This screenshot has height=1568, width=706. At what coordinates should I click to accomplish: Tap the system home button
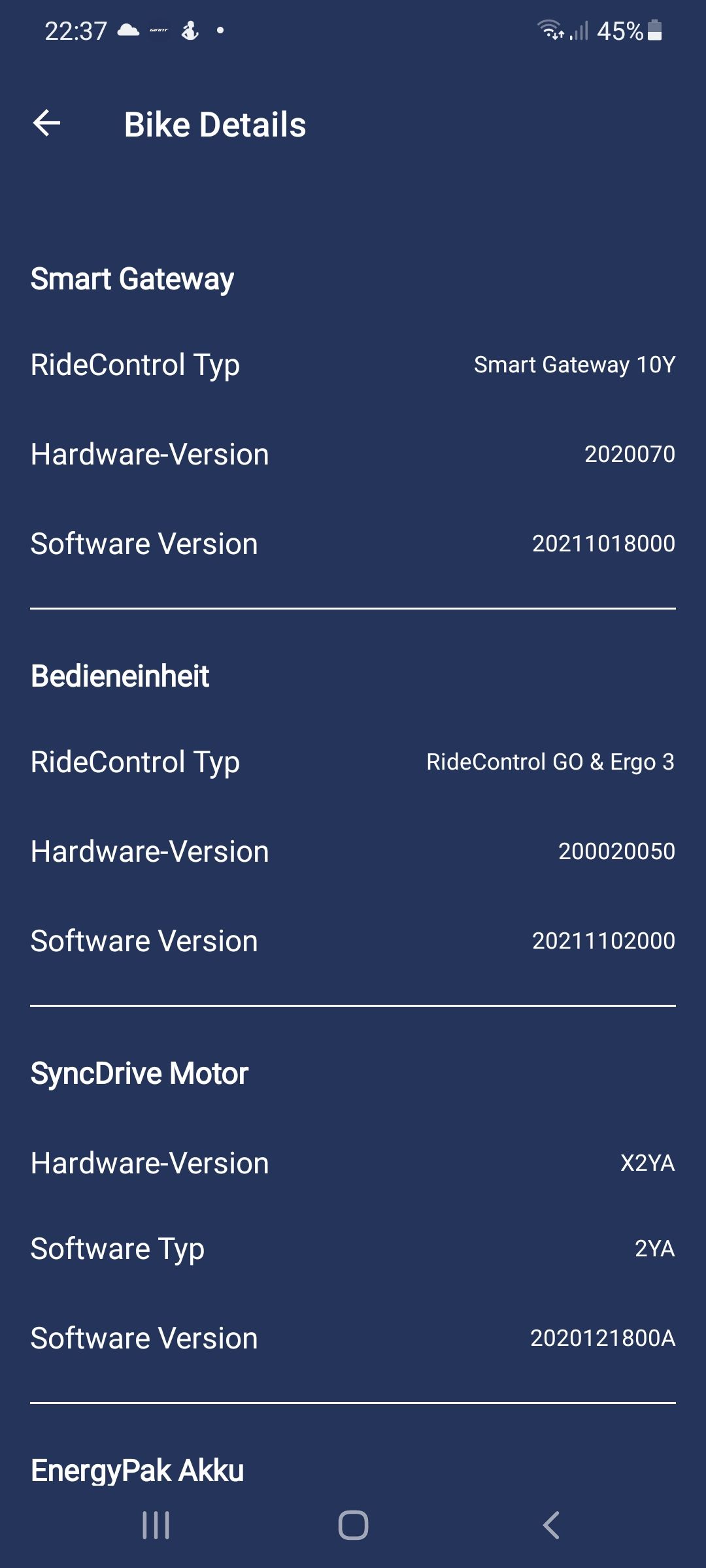[x=353, y=1526]
